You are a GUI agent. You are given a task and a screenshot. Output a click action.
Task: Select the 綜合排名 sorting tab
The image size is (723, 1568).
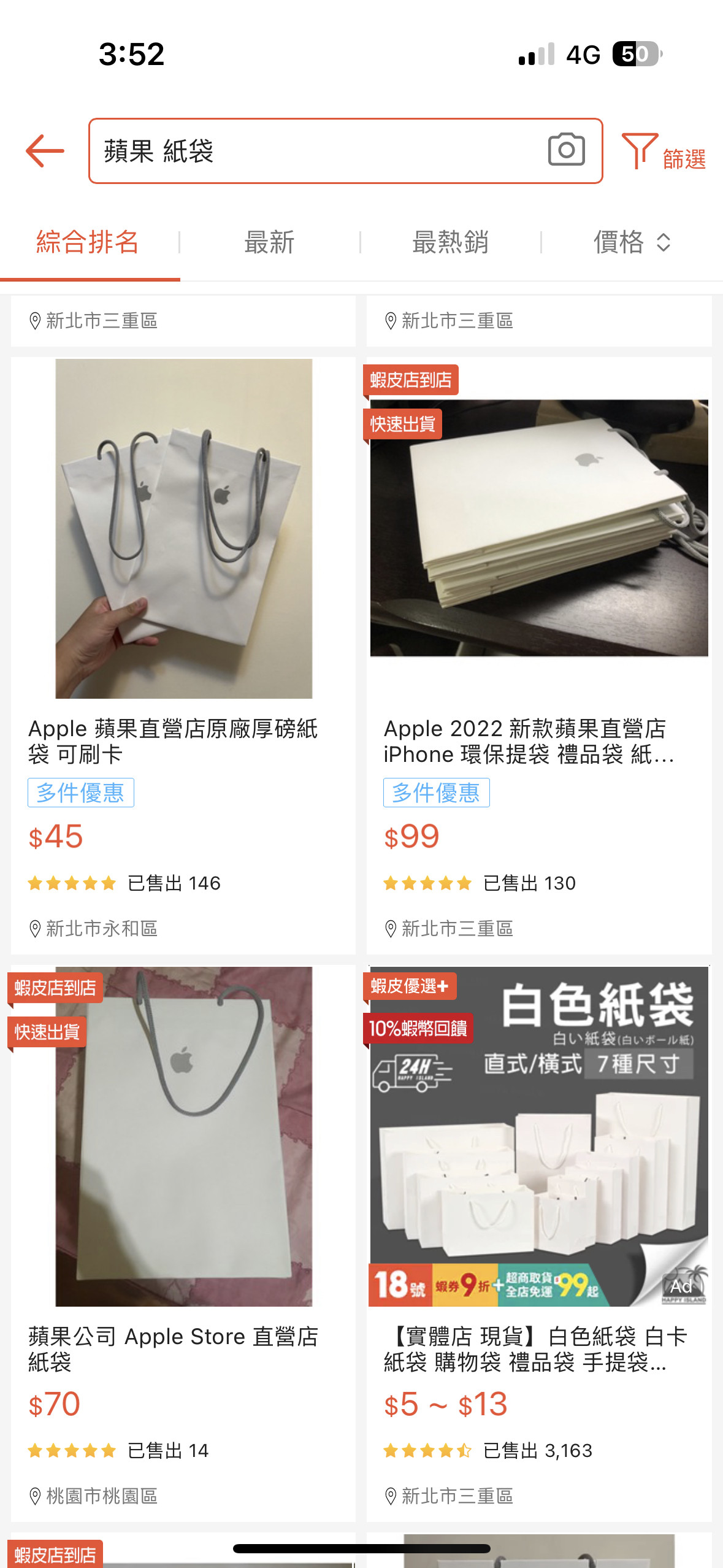pos(88,242)
